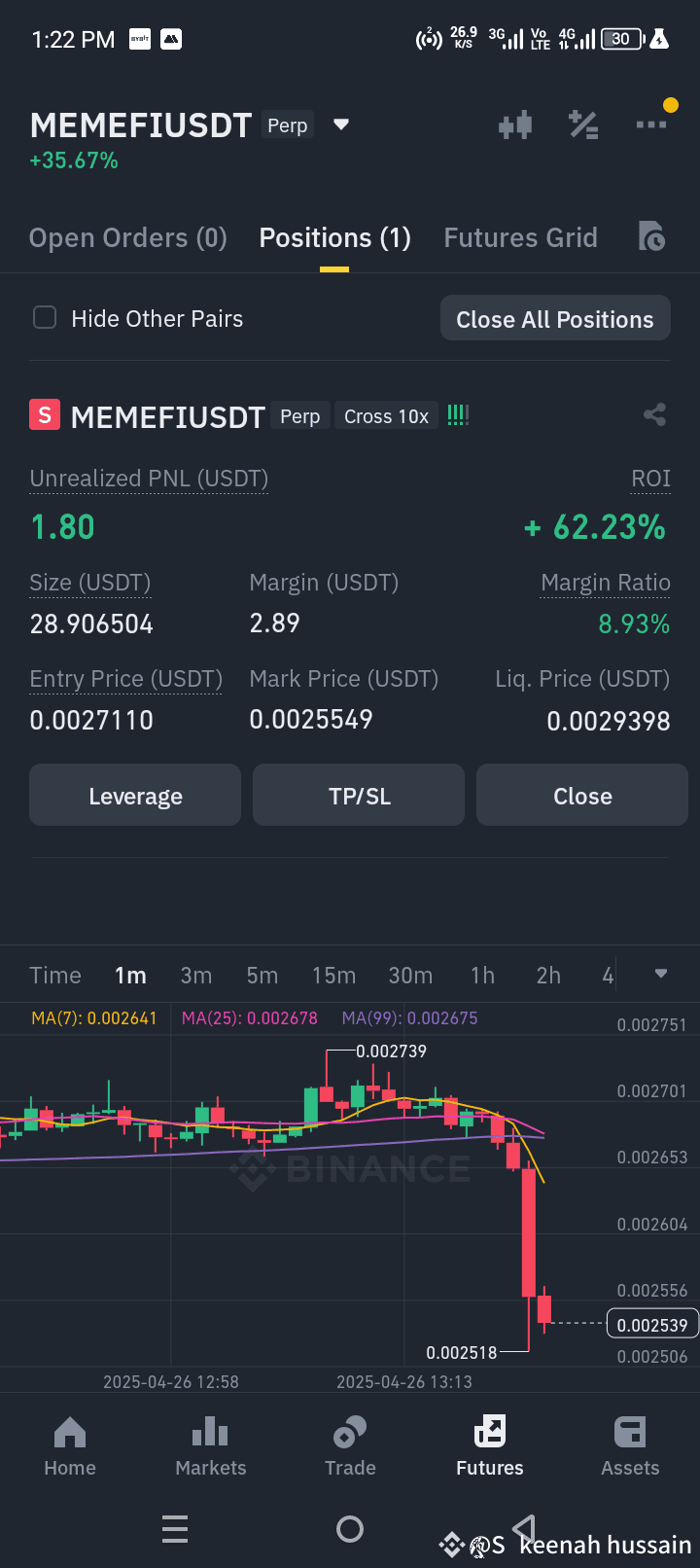Viewport: 700px width, 1568px height.
Task: Open the three-dot overflow menu
Action: pyautogui.click(x=650, y=125)
